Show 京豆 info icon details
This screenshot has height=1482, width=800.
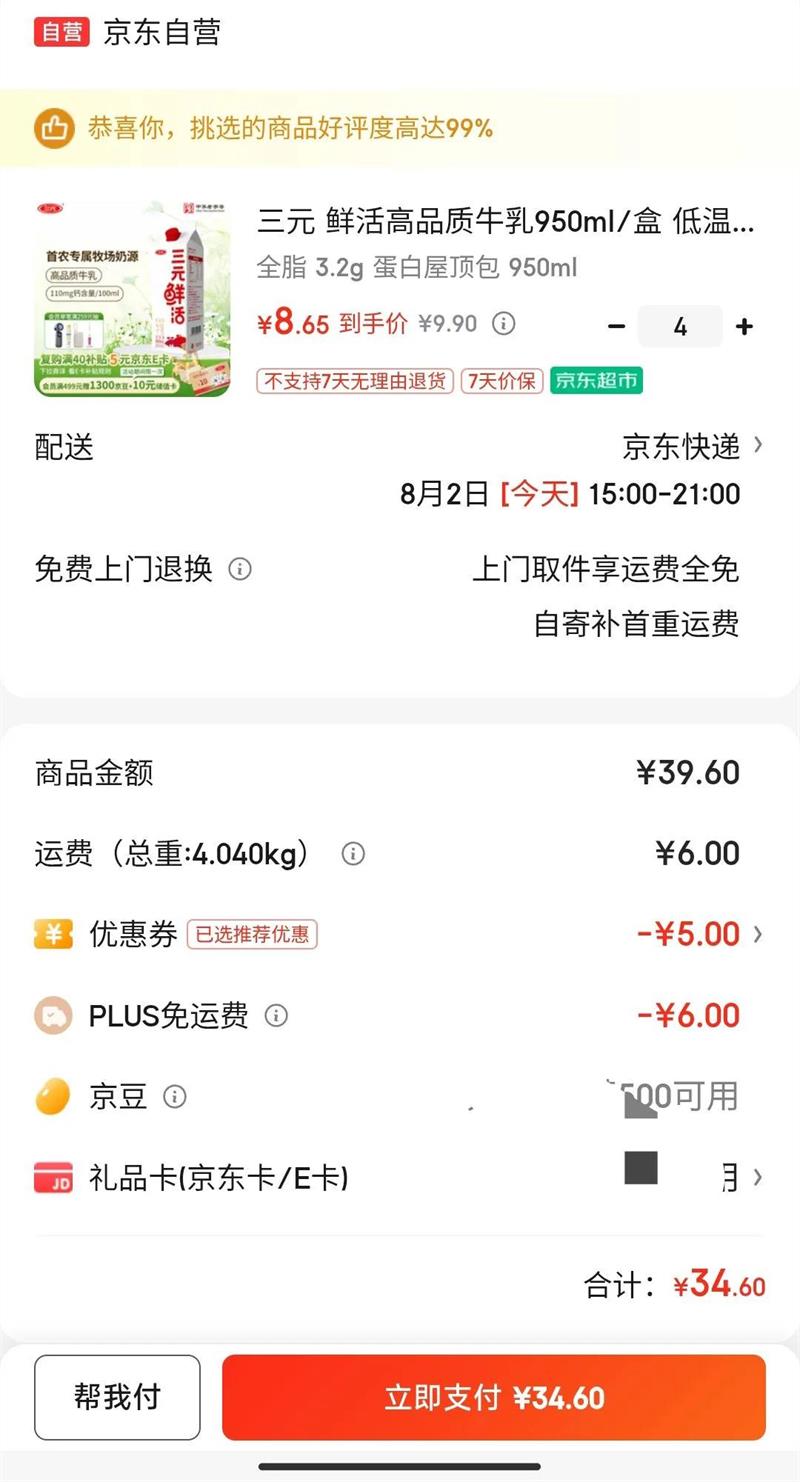(175, 1097)
